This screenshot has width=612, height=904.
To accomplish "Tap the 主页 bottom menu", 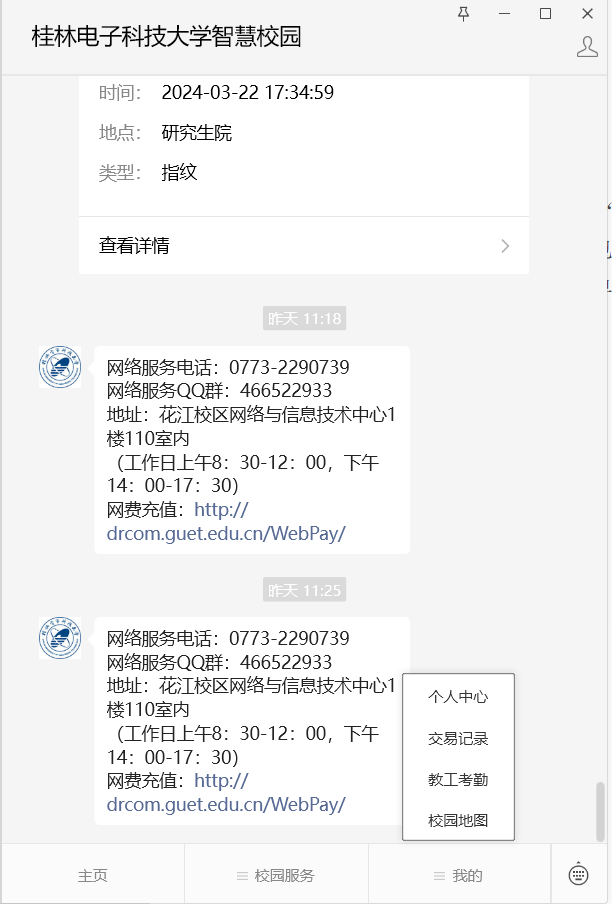I will click(x=93, y=876).
